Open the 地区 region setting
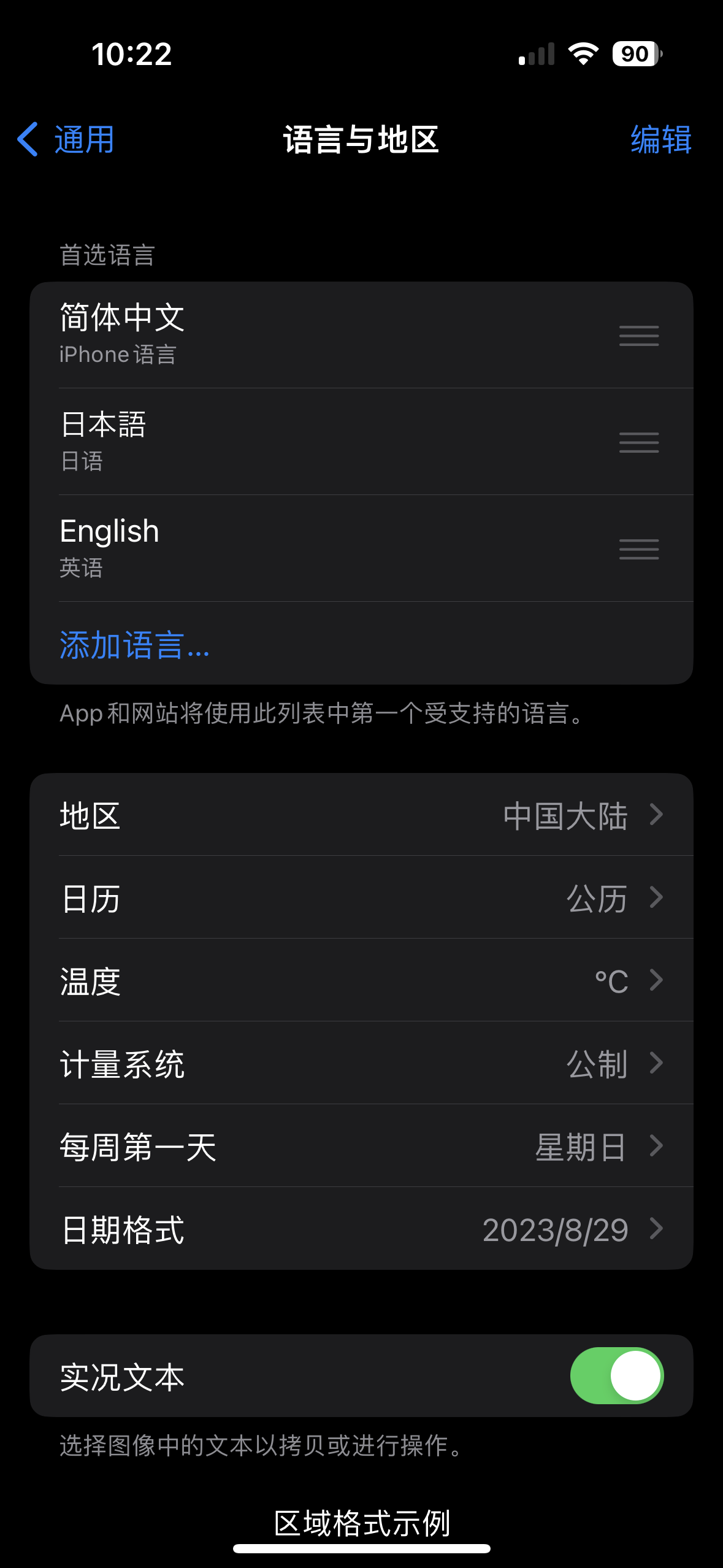Viewport: 723px width, 1568px height. point(361,815)
